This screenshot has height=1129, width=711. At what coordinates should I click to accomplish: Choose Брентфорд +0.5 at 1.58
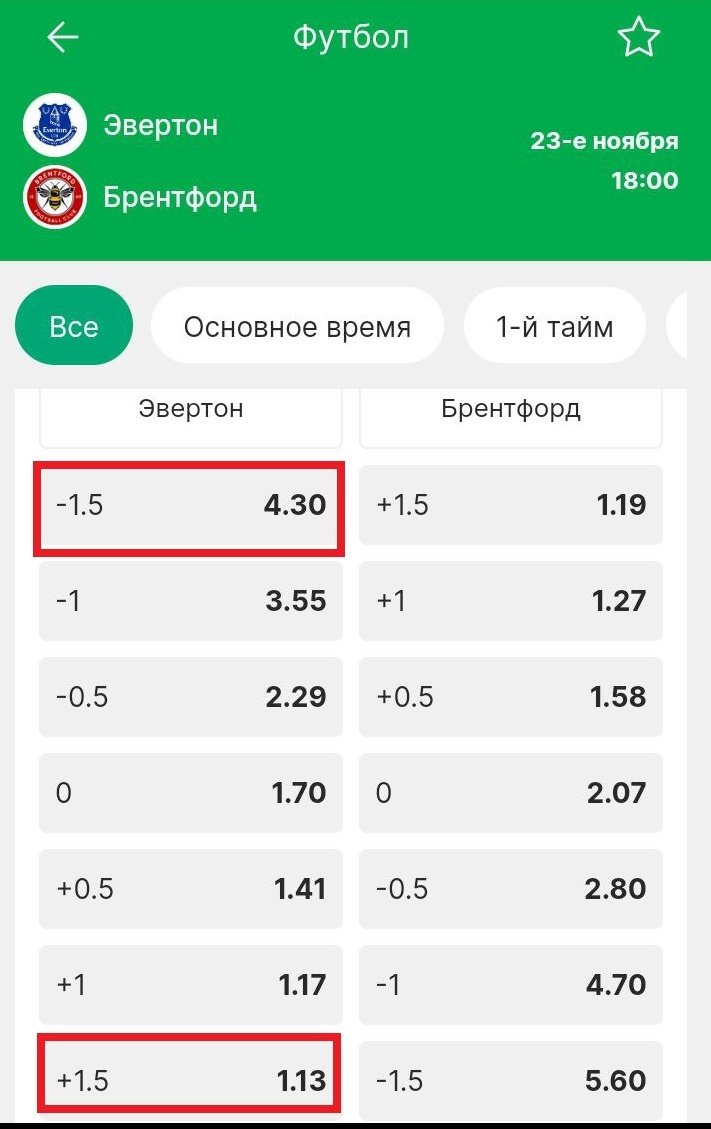(510, 697)
